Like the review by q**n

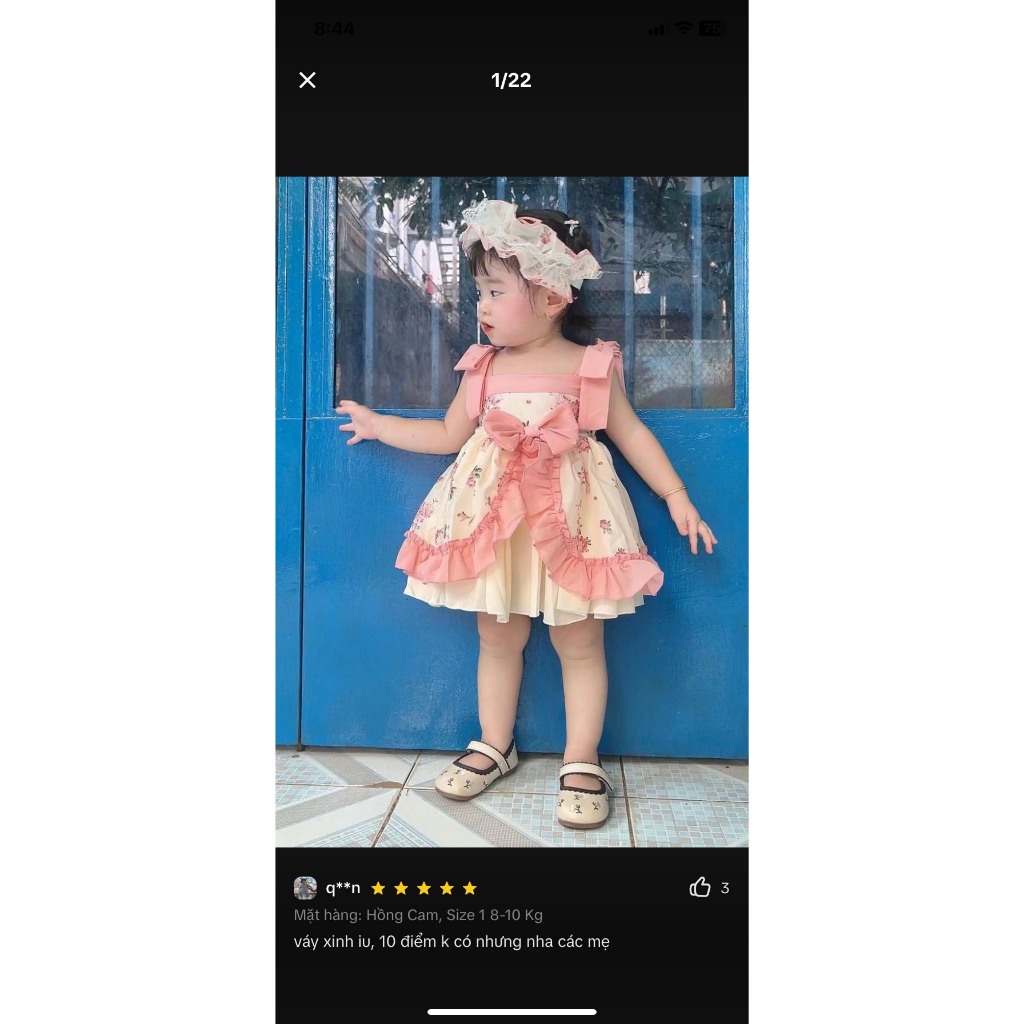[x=700, y=887]
